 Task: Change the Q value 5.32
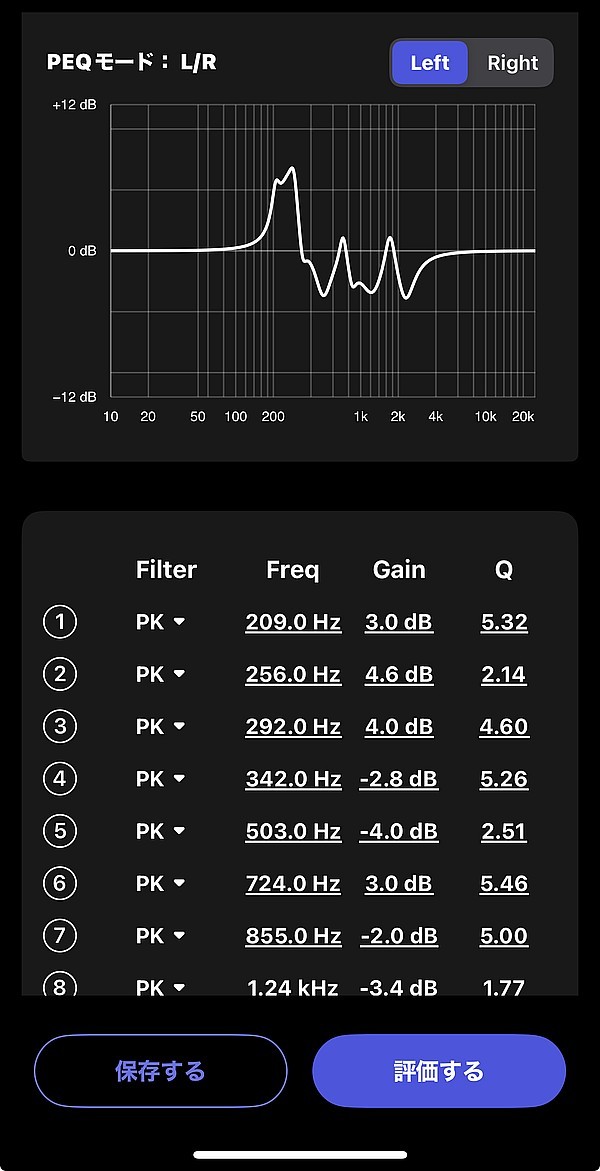point(504,622)
